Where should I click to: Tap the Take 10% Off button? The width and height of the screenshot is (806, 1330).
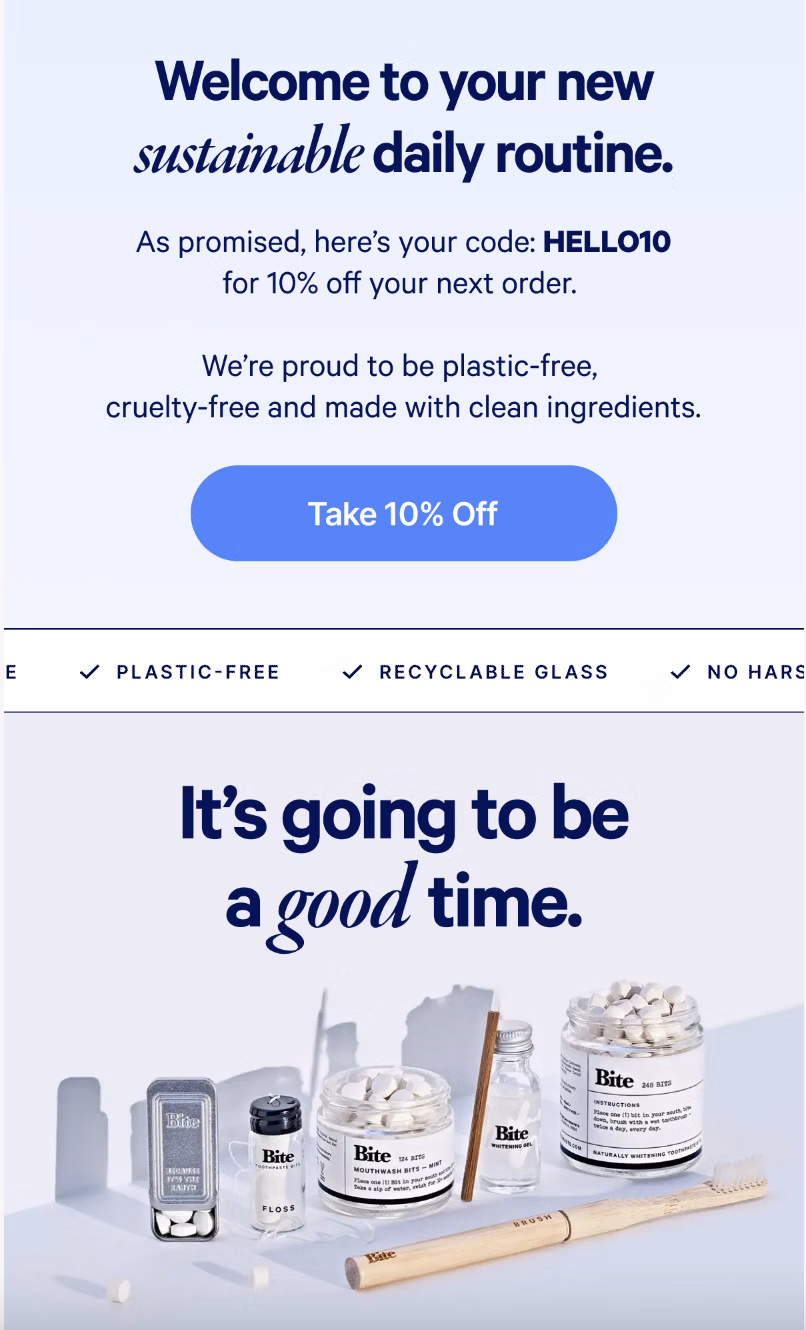point(403,513)
